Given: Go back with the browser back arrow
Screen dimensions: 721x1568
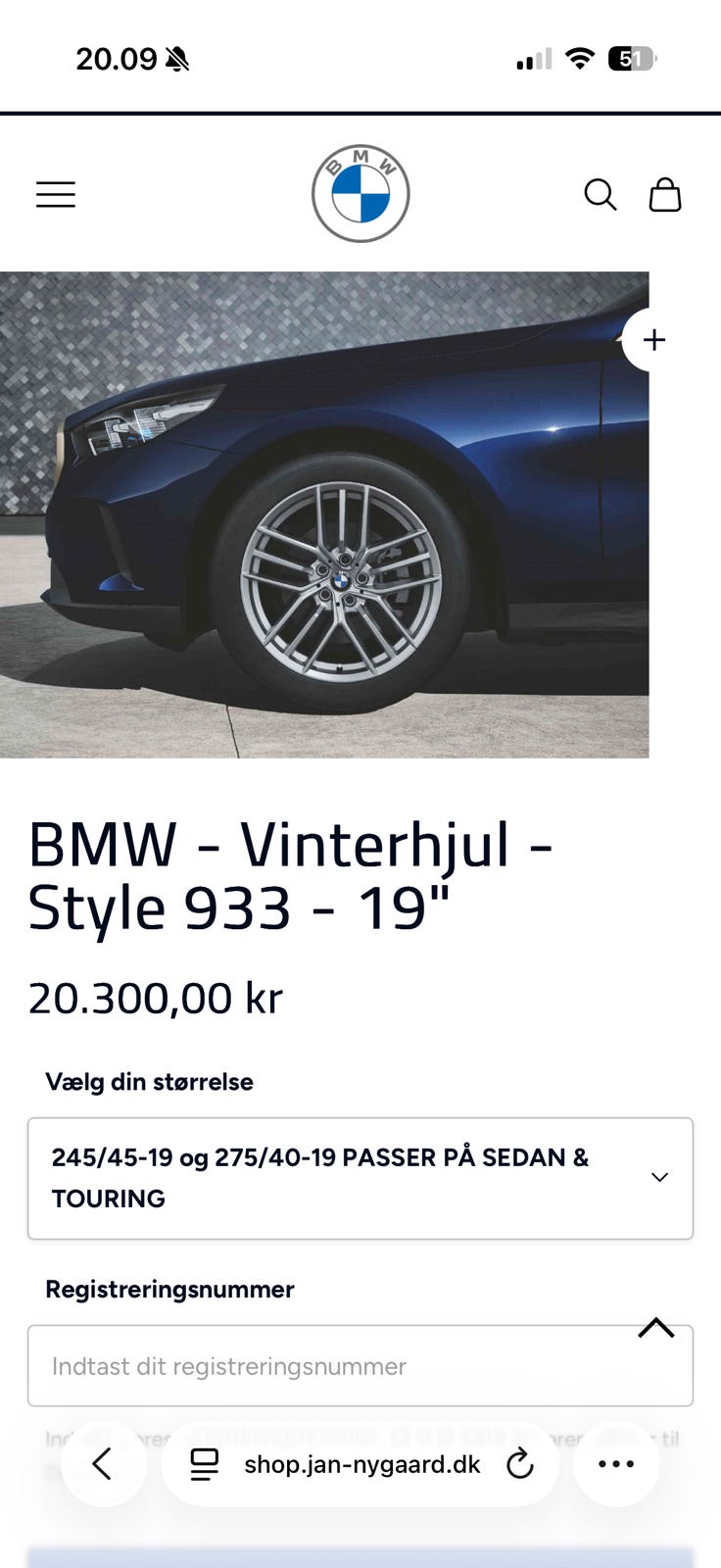Looking at the screenshot, I should [103, 1464].
